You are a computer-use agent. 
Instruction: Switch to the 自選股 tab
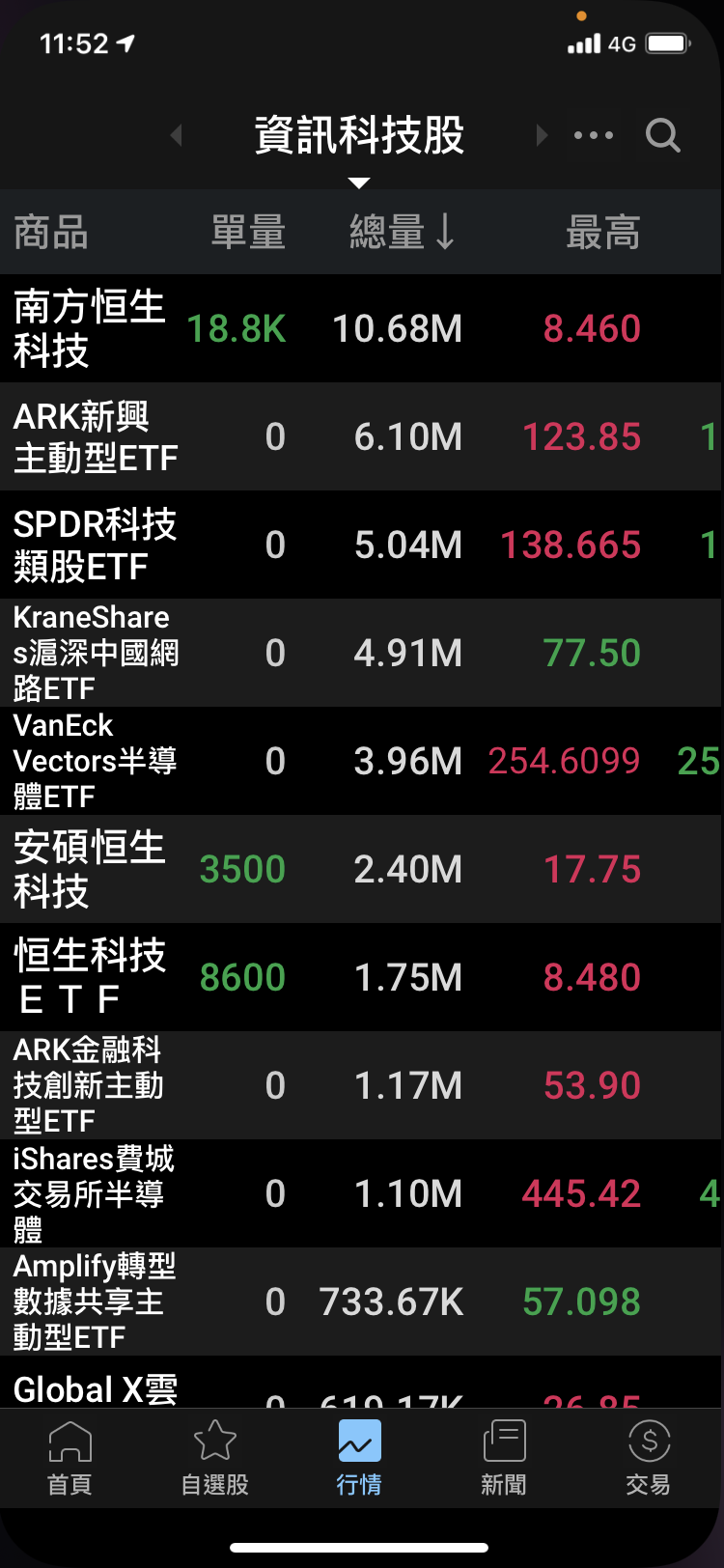click(214, 1458)
